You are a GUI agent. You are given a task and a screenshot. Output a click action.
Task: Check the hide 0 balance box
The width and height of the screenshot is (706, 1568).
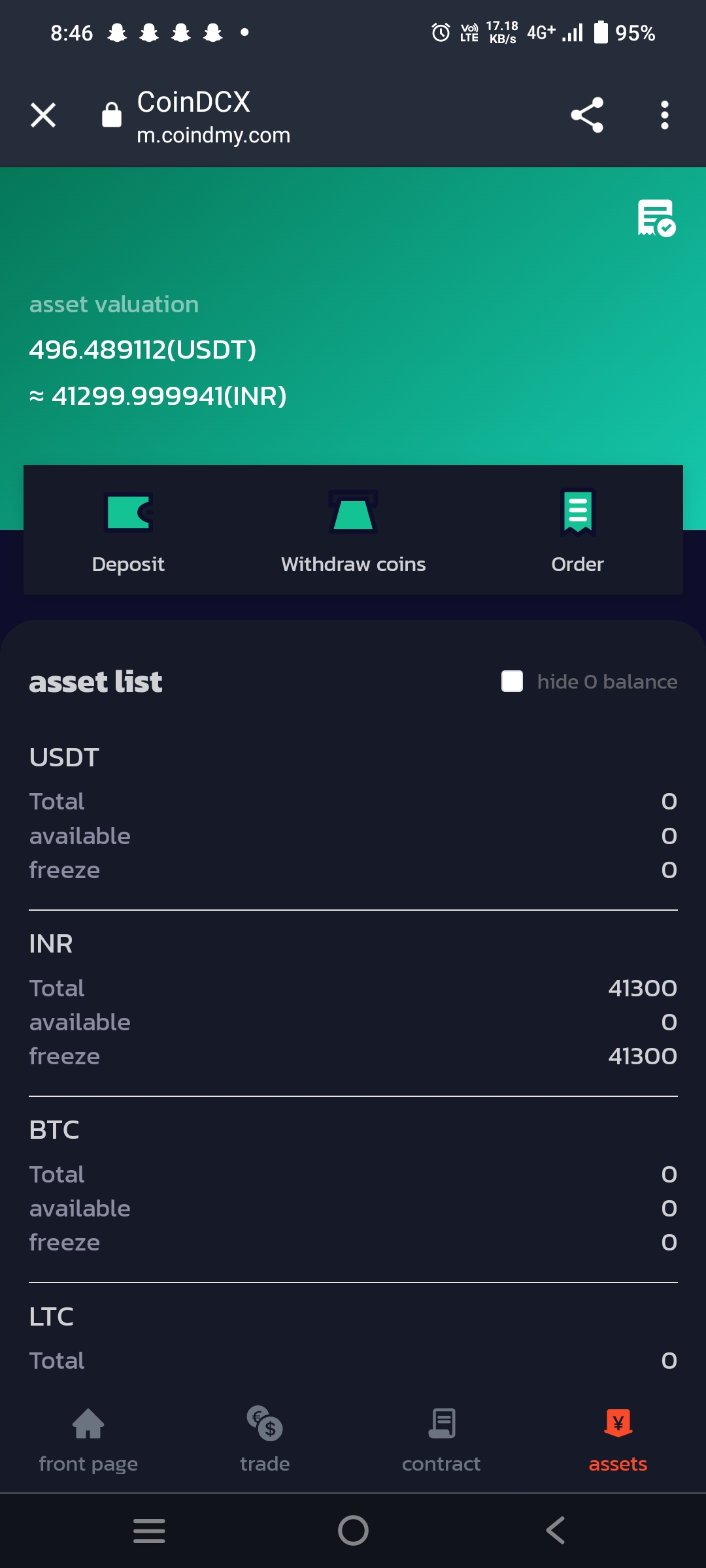pos(512,681)
